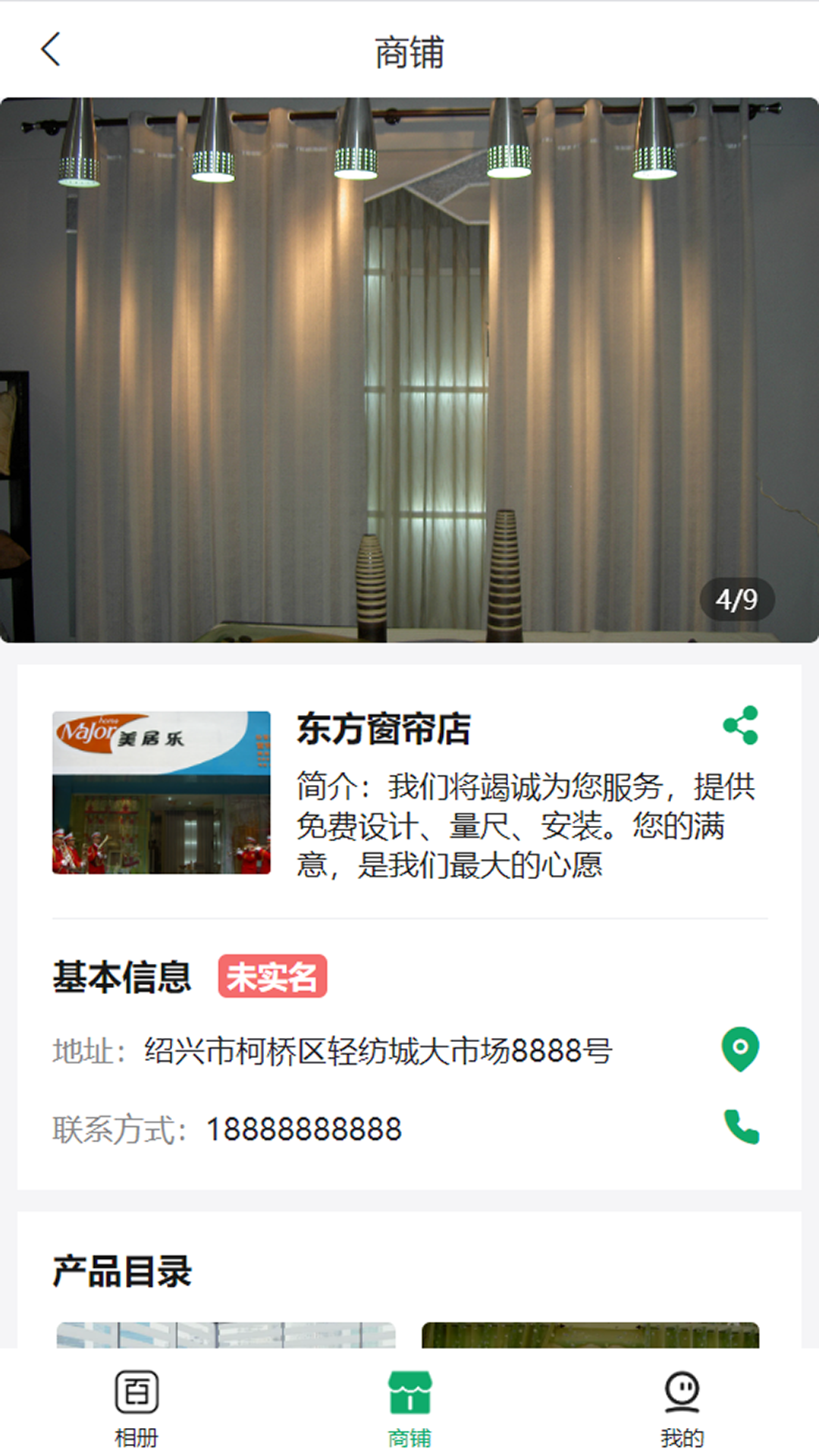View the large curtain banner photo
Viewport: 819px width, 1456px height.
tap(409, 364)
